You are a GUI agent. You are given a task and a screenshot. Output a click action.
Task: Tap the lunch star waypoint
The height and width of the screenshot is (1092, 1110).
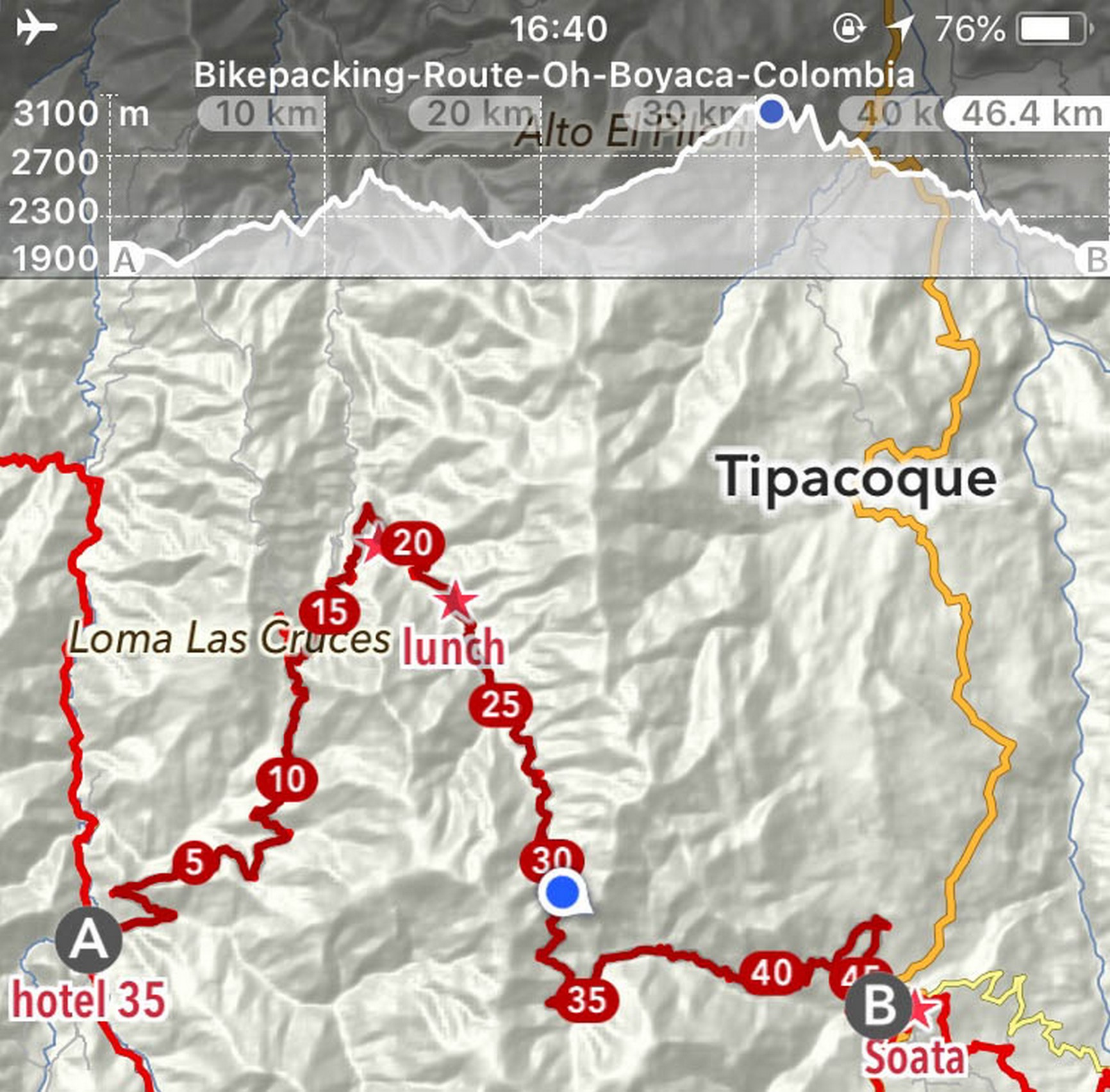[455, 601]
